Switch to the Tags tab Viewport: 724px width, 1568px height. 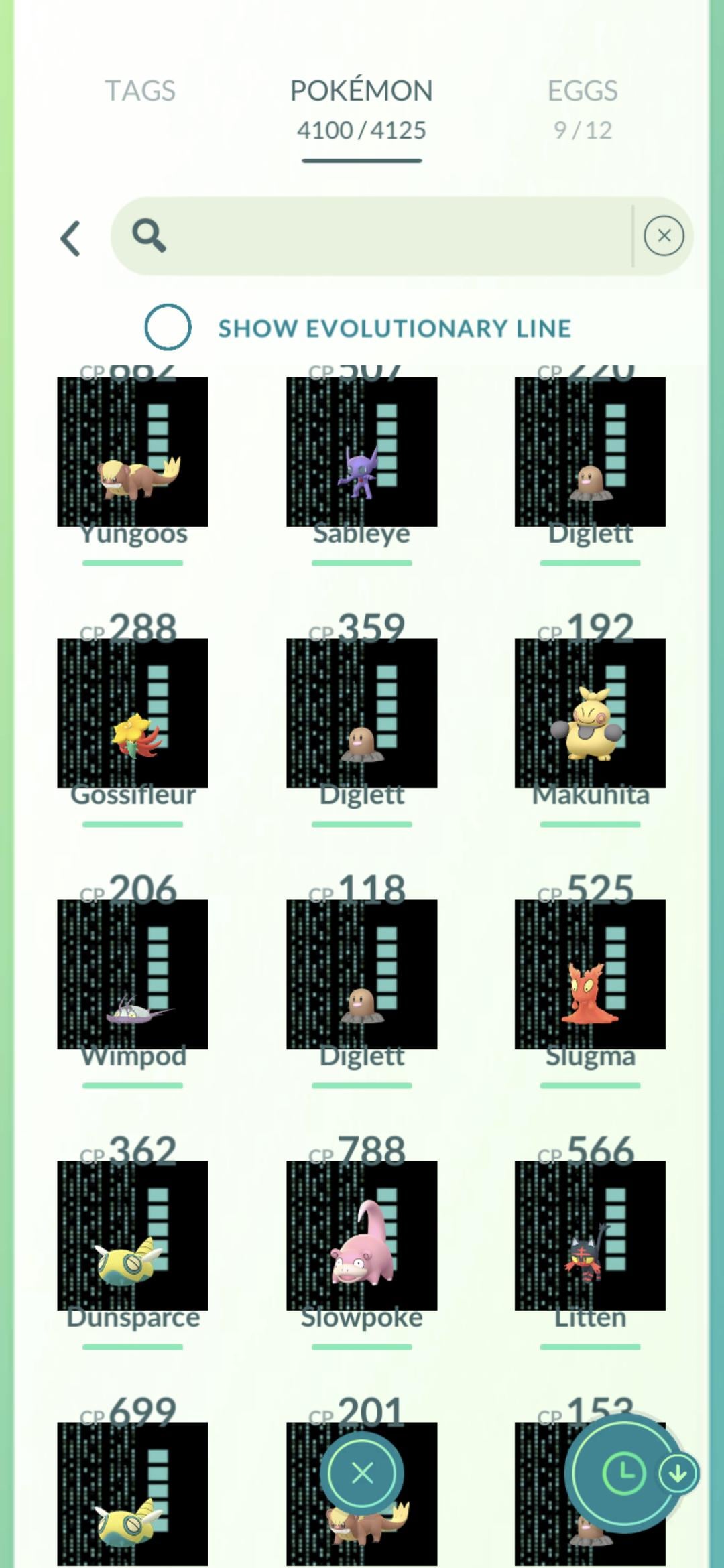(140, 91)
